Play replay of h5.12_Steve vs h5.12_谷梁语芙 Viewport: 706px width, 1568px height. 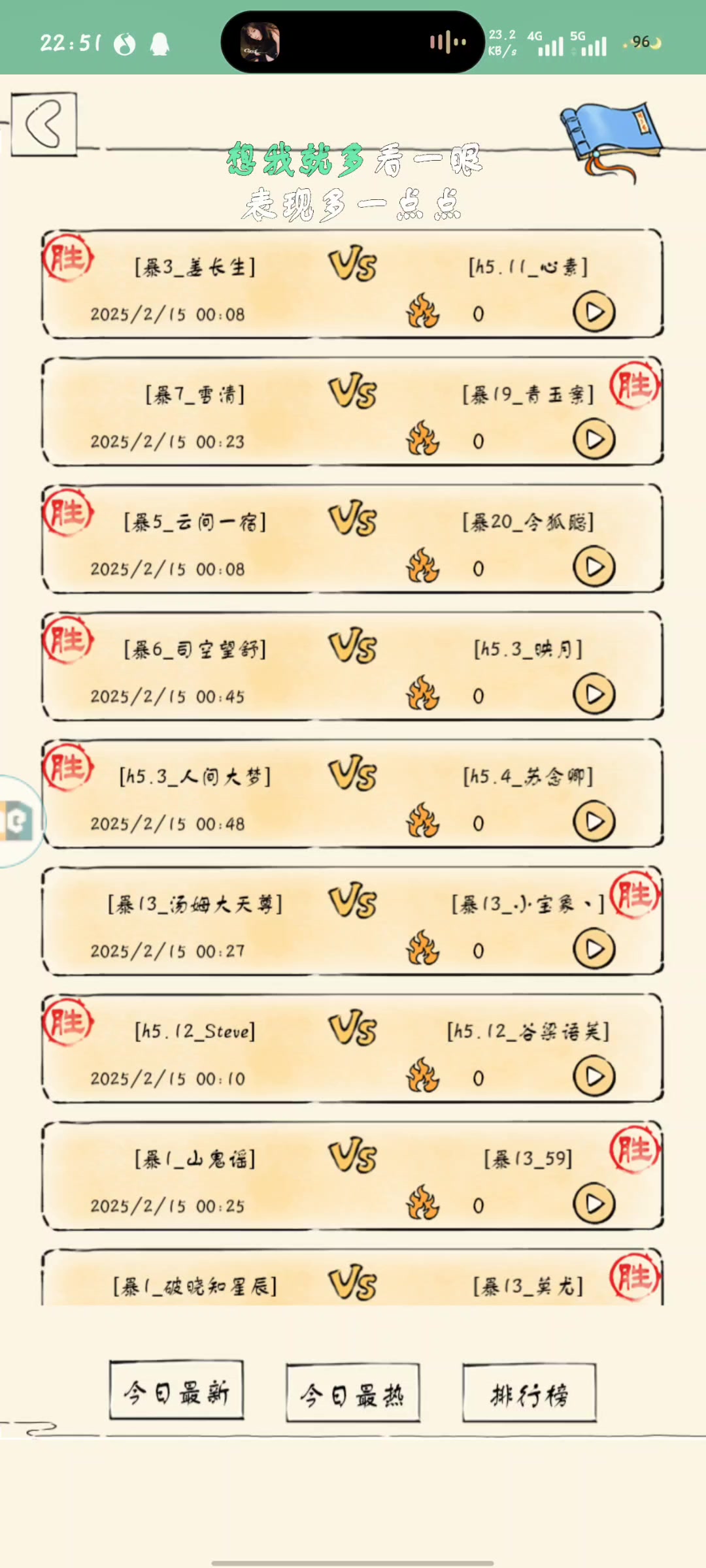(594, 1077)
